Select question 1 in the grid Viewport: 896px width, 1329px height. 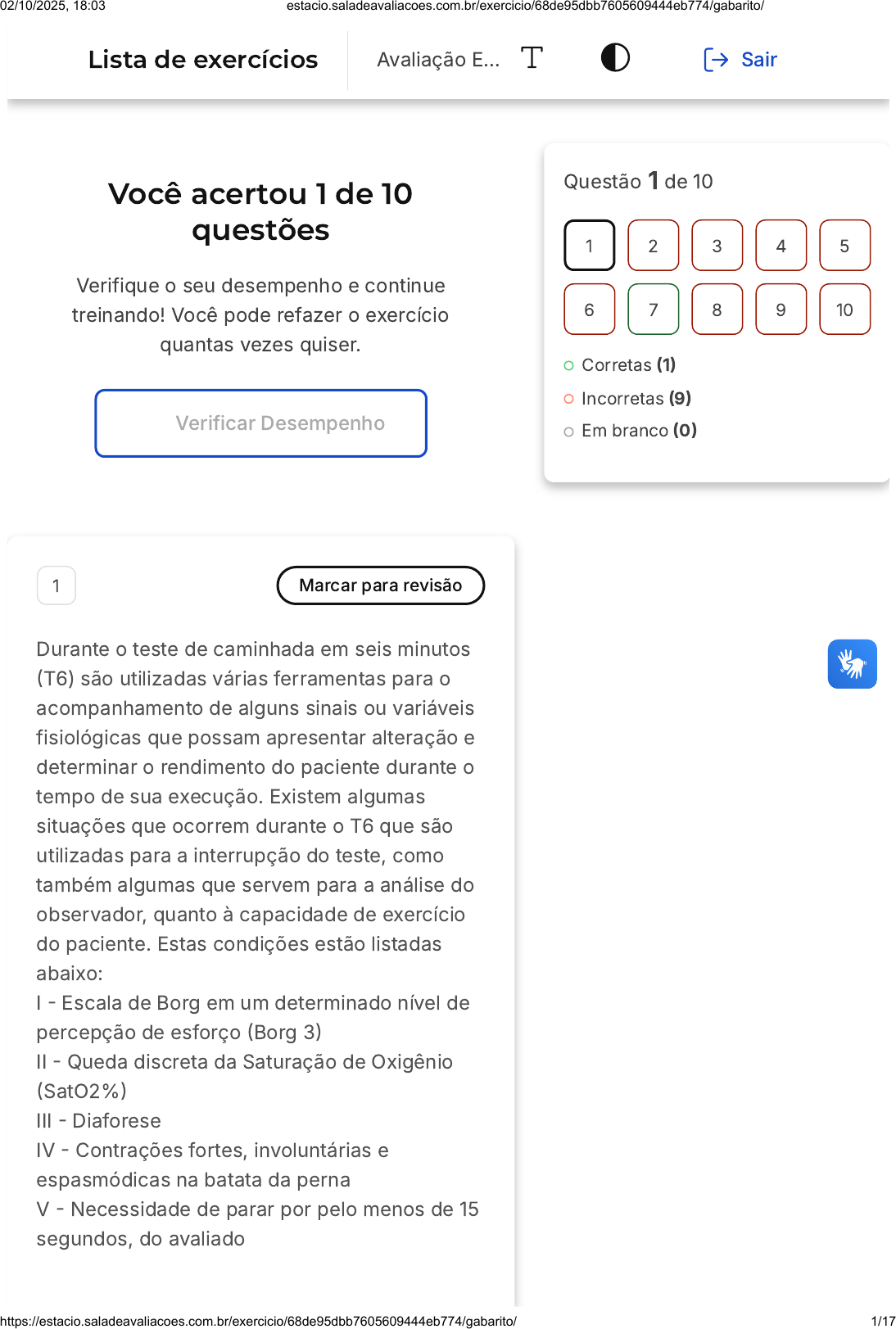tap(589, 246)
